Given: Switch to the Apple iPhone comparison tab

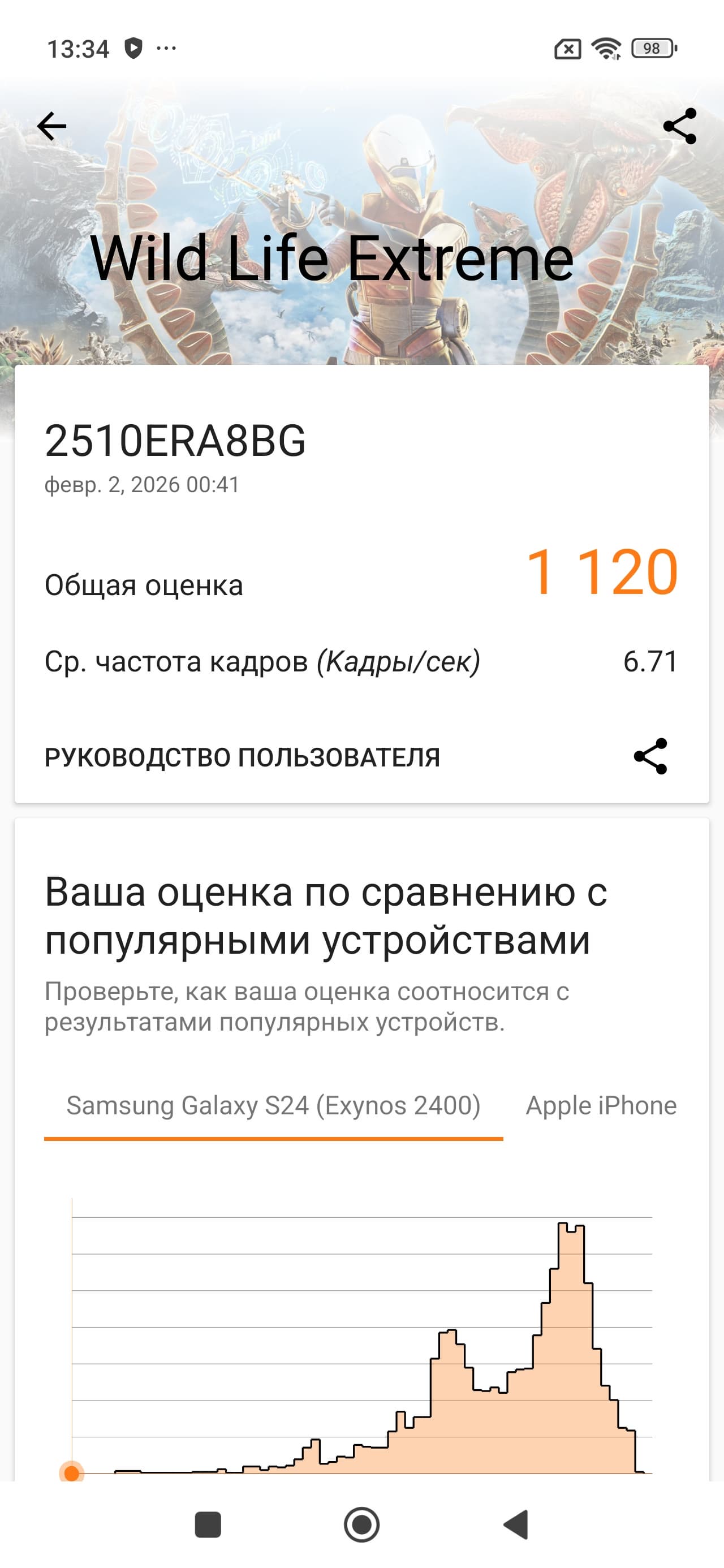Looking at the screenshot, I should [601, 1106].
